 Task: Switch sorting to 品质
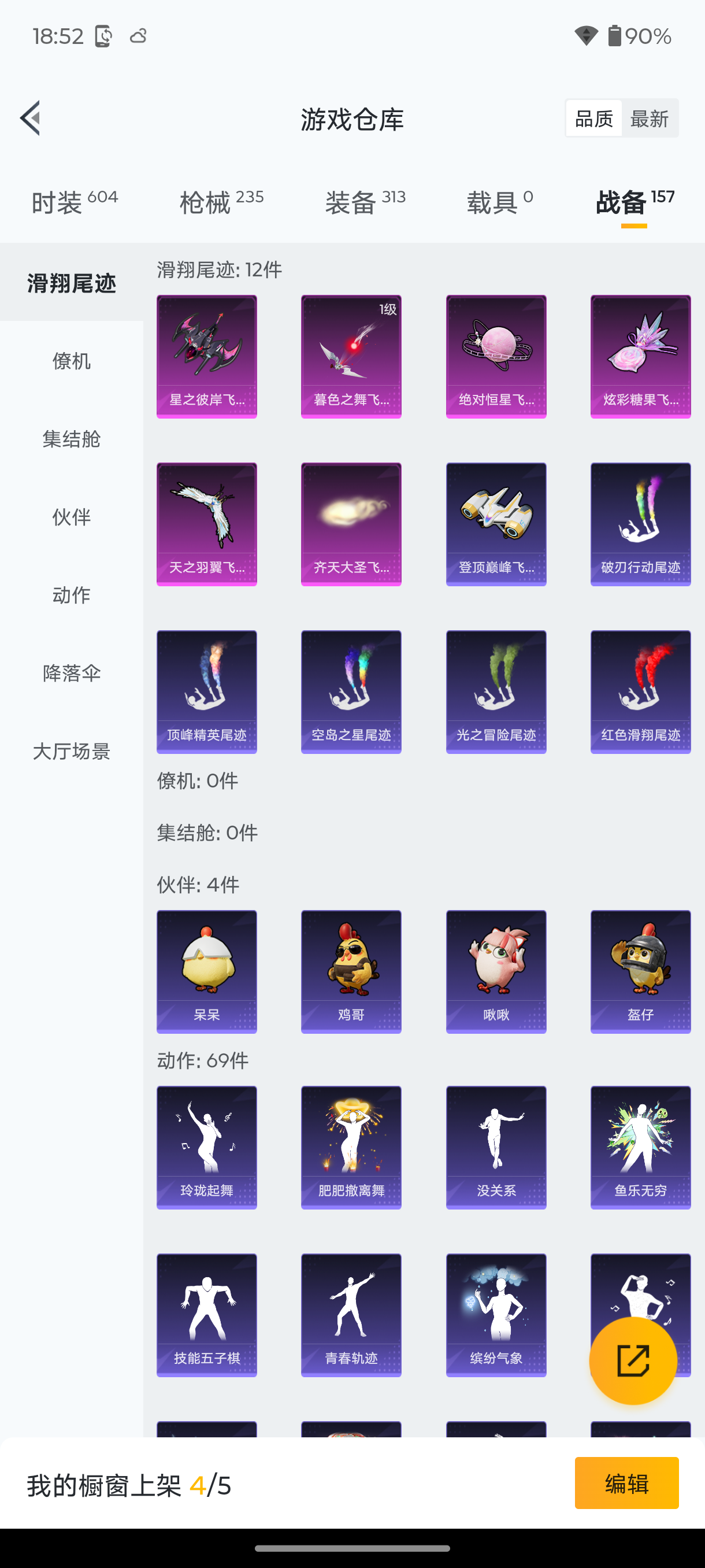(x=593, y=118)
